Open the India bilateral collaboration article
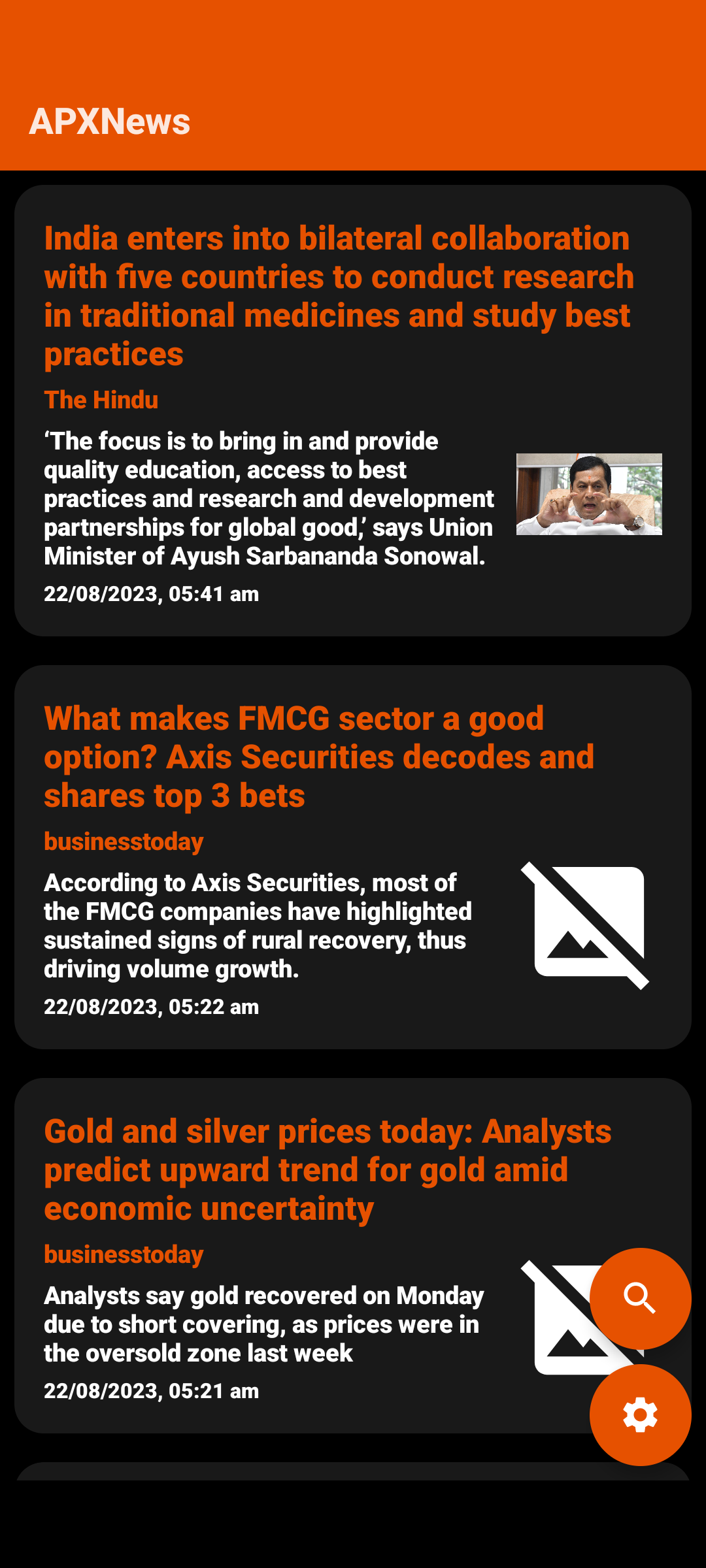 pyautogui.click(x=353, y=410)
